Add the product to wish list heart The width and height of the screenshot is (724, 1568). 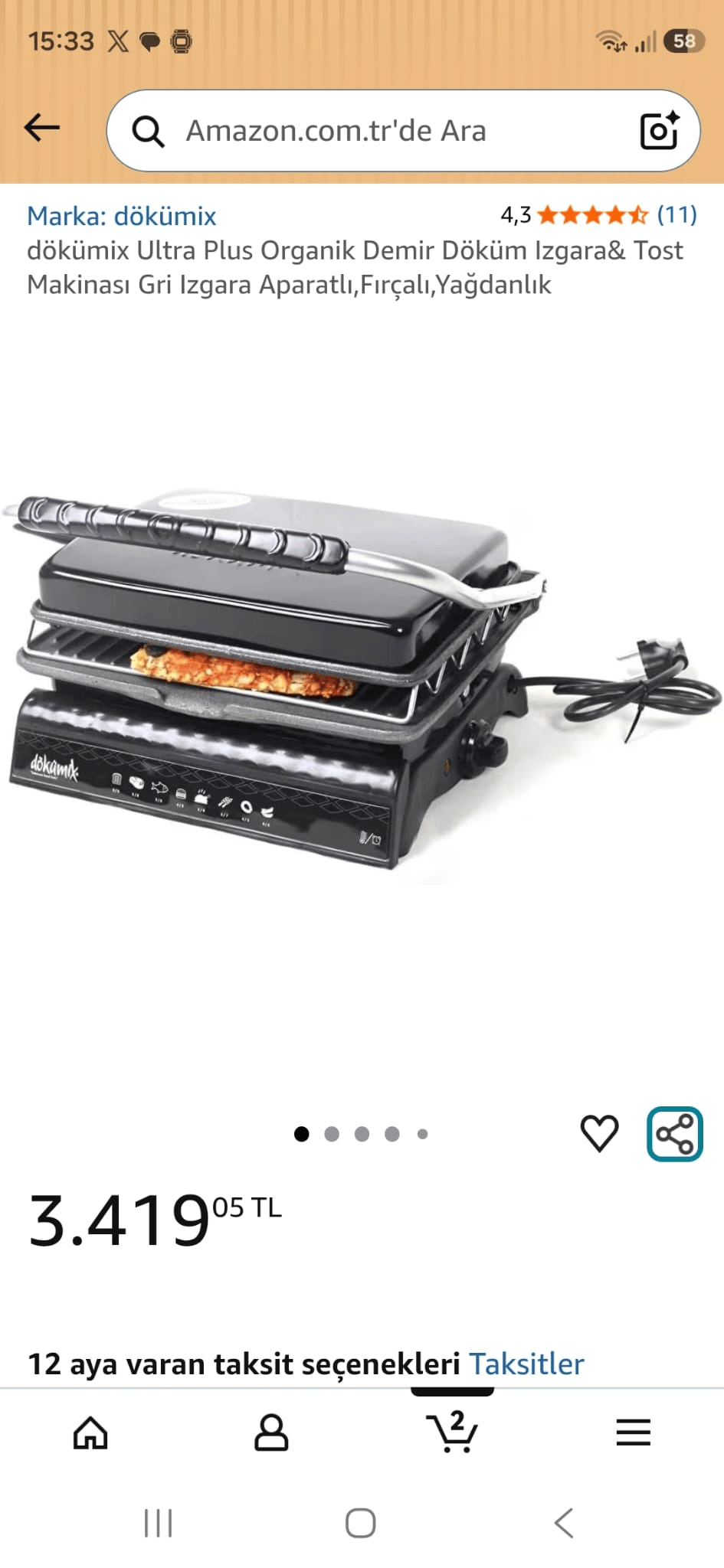click(599, 1133)
